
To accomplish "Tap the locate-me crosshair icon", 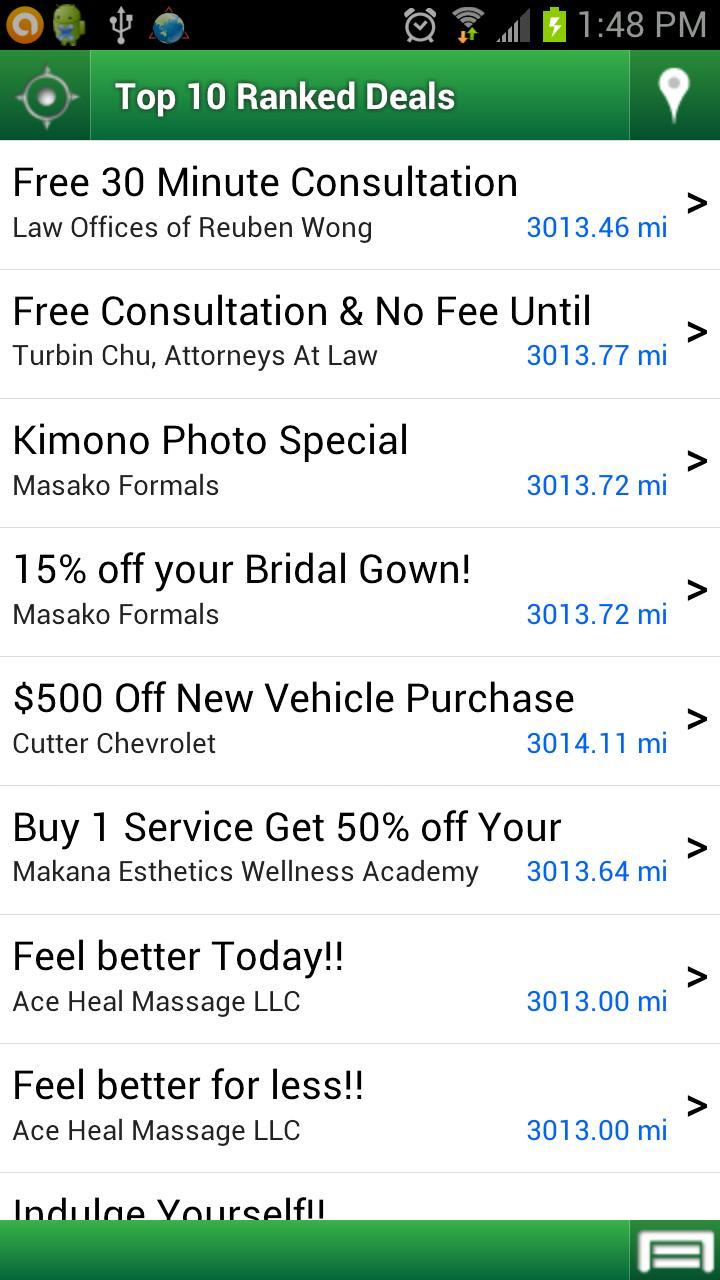I will click(46, 97).
